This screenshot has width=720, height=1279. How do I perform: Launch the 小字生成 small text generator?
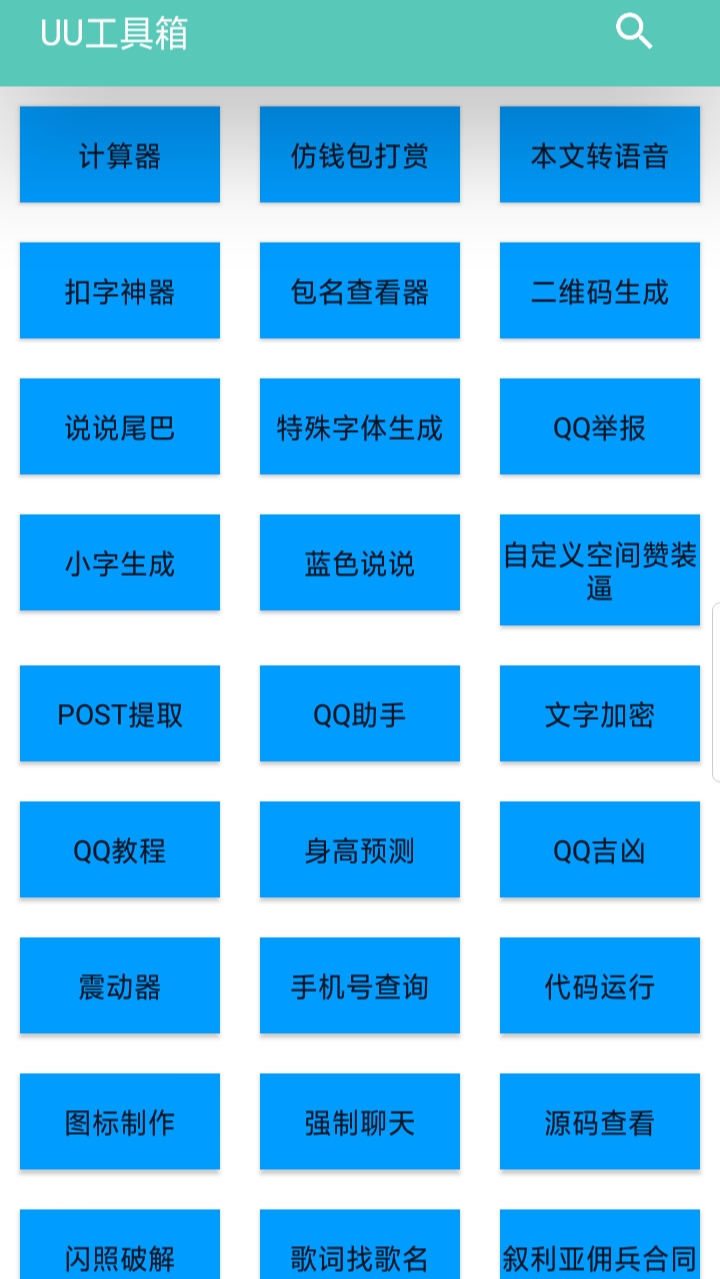[119, 563]
